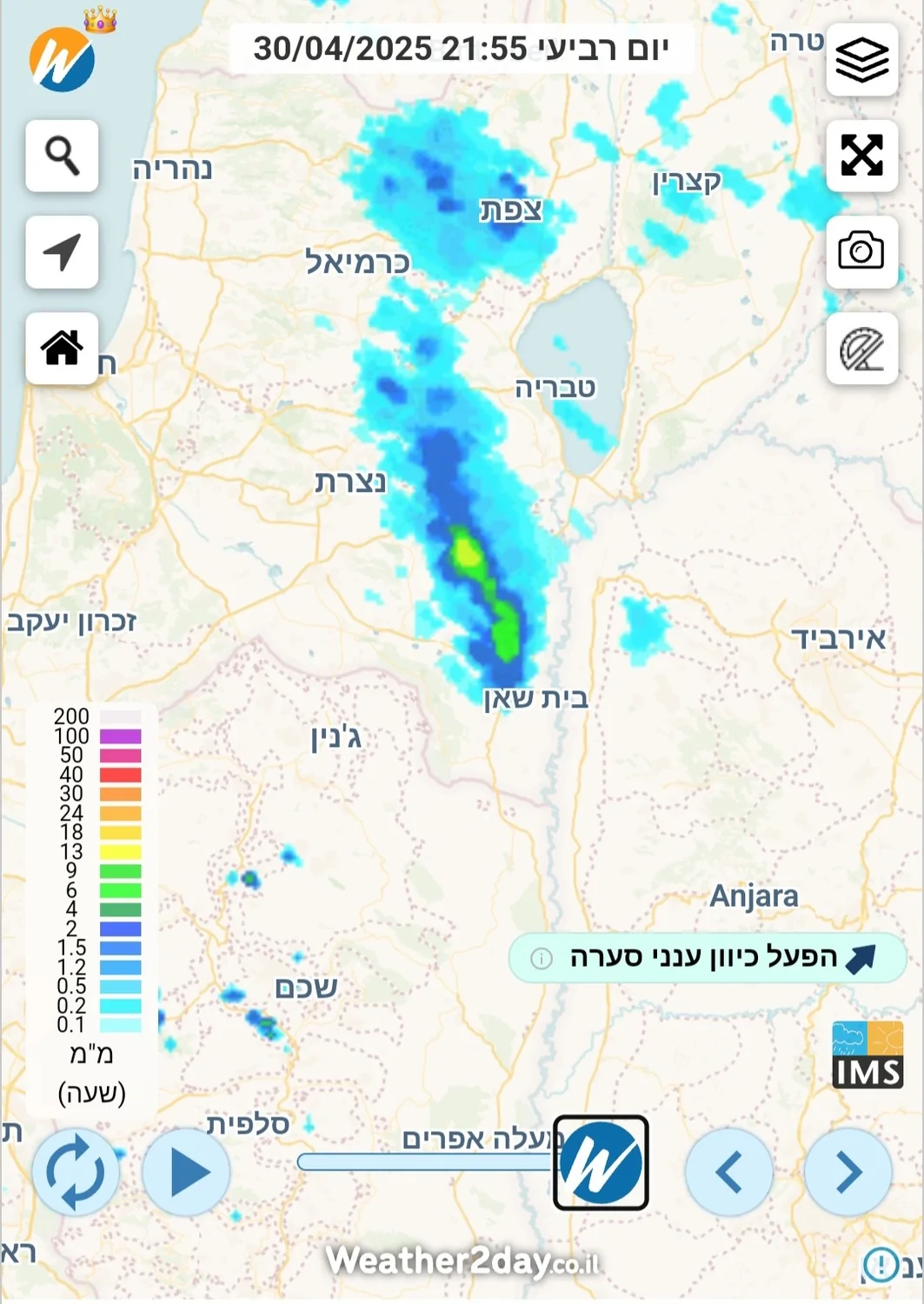Screen dimensions: 924x1304
Task: Step to the next radar frame
Action: 848,1172
